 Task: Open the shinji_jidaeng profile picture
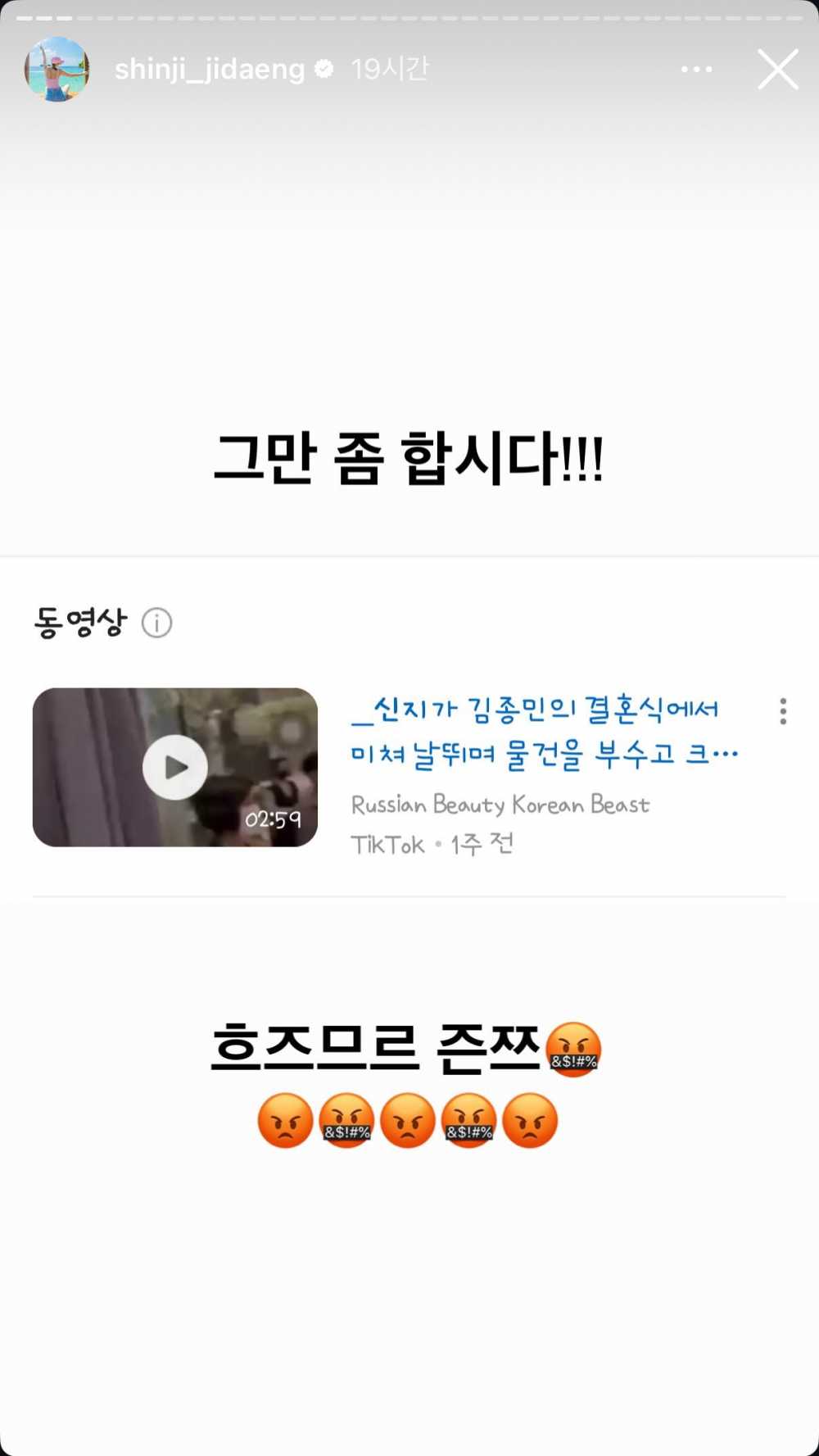(x=57, y=70)
